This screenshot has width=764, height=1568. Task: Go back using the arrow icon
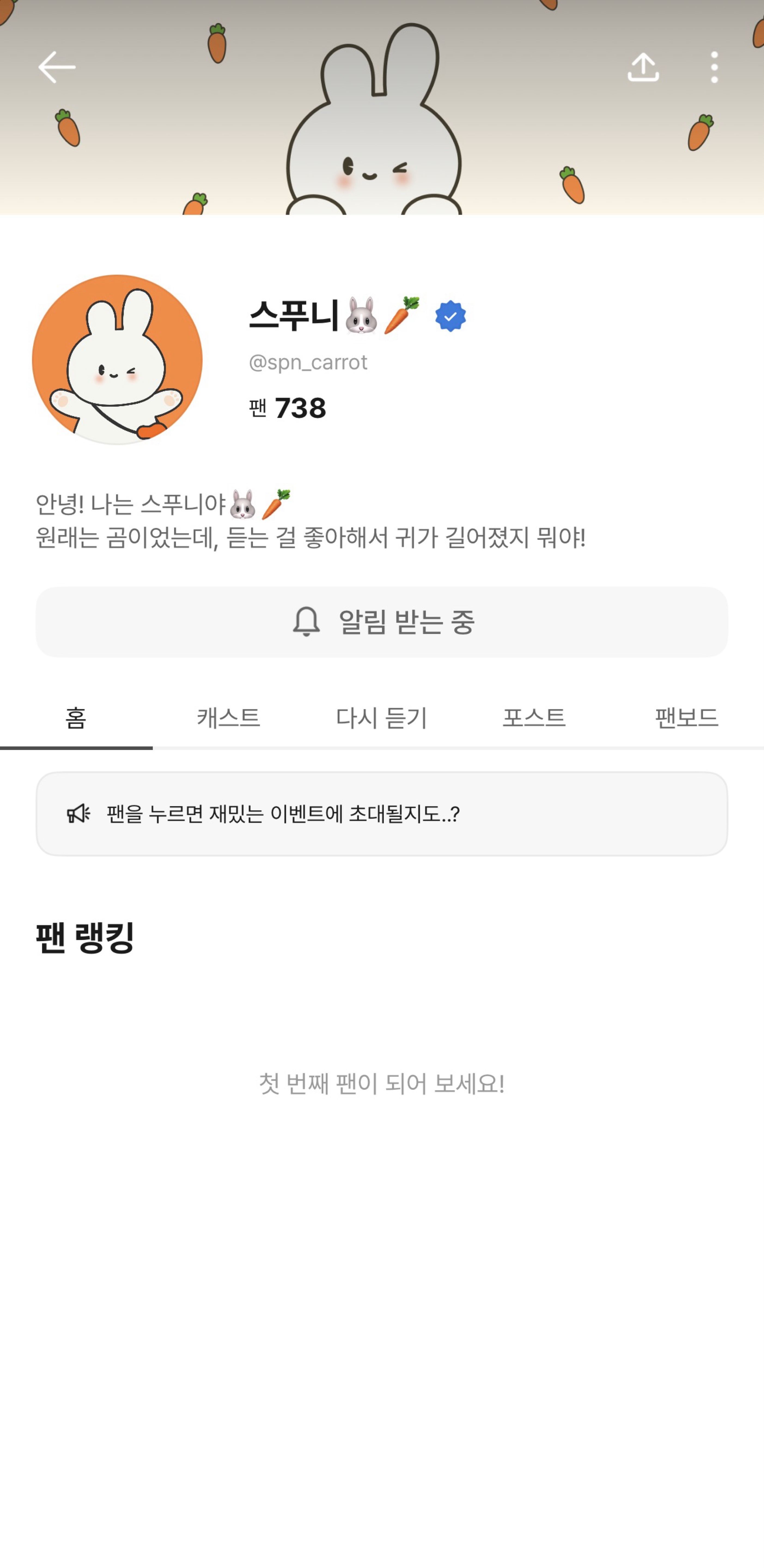[x=57, y=67]
